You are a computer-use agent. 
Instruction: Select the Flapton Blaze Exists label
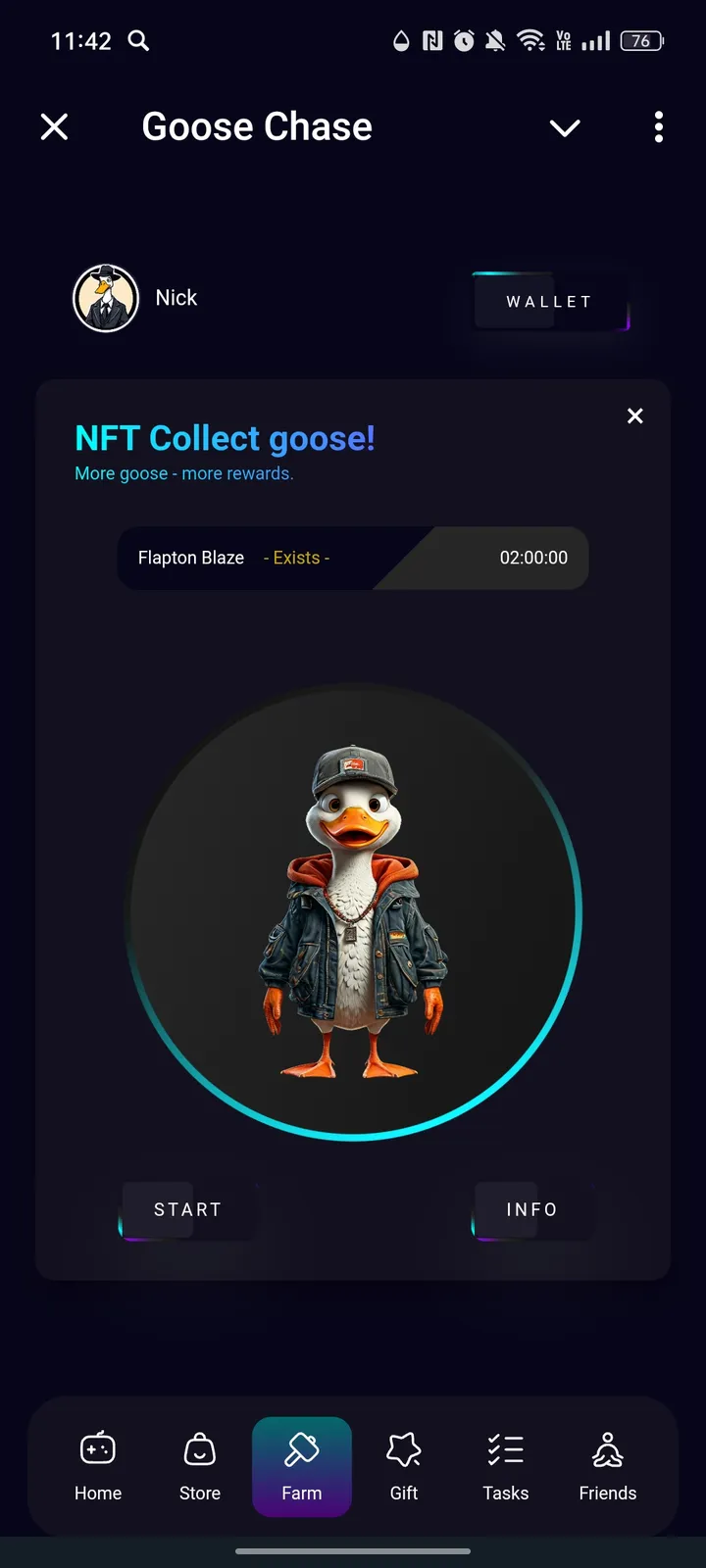[x=296, y=558]
